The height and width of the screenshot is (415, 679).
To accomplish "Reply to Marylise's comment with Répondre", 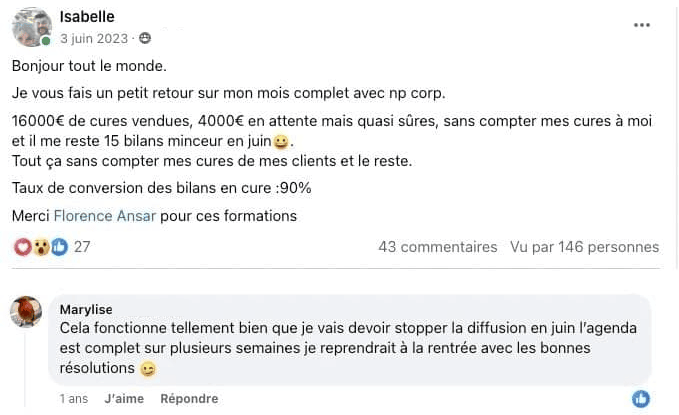I will pyautogui.click(x=189, y=398).
